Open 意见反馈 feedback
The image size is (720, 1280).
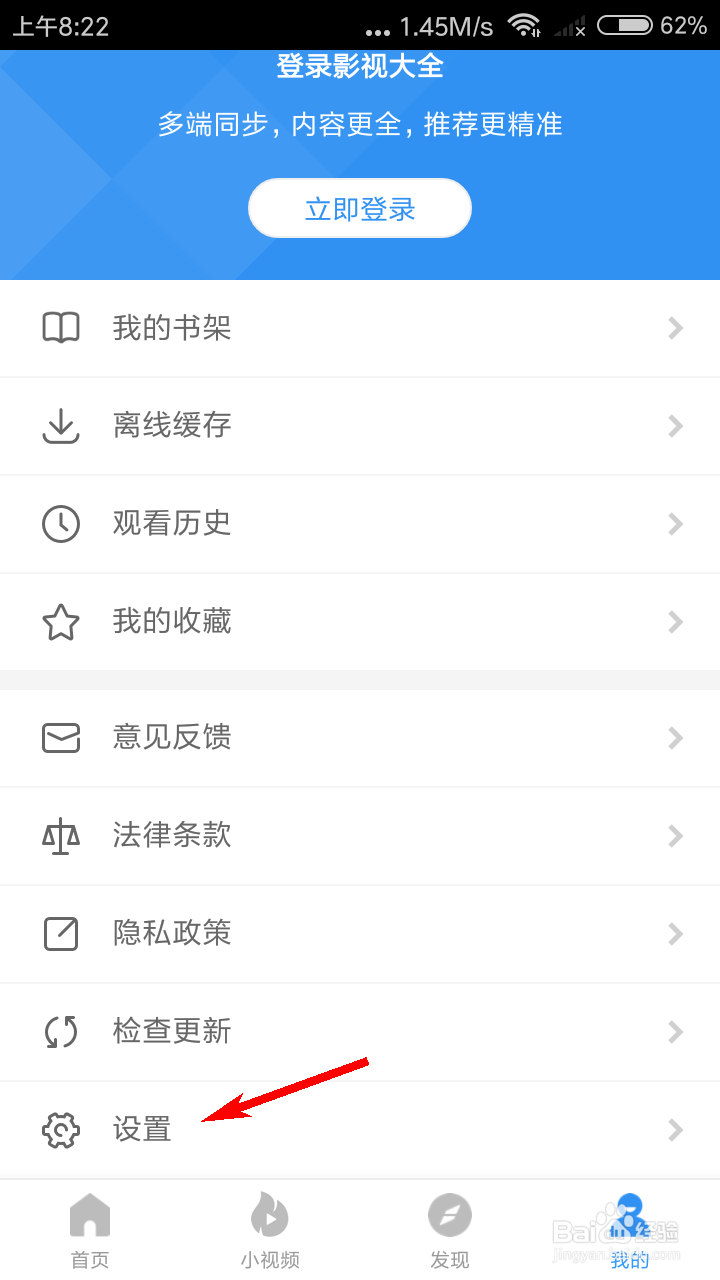click(360, 738)
